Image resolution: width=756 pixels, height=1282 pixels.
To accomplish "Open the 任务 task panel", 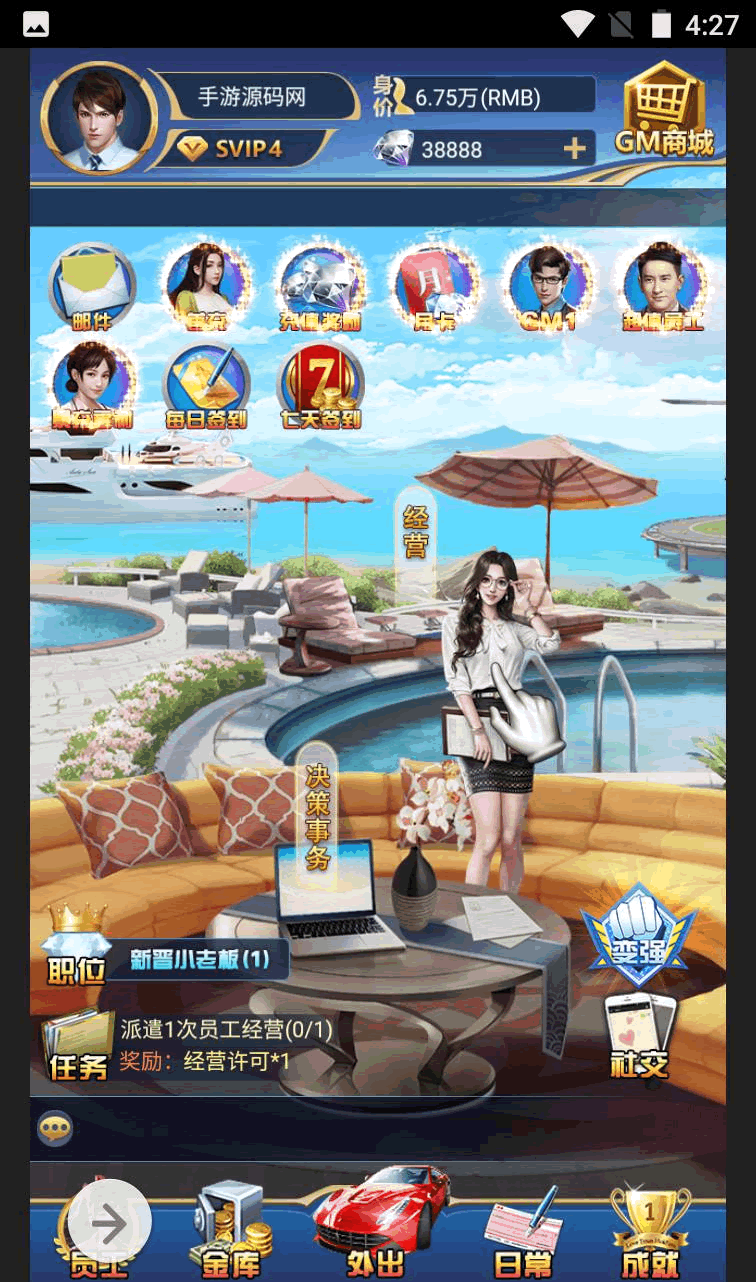I will click(78, 1045).
